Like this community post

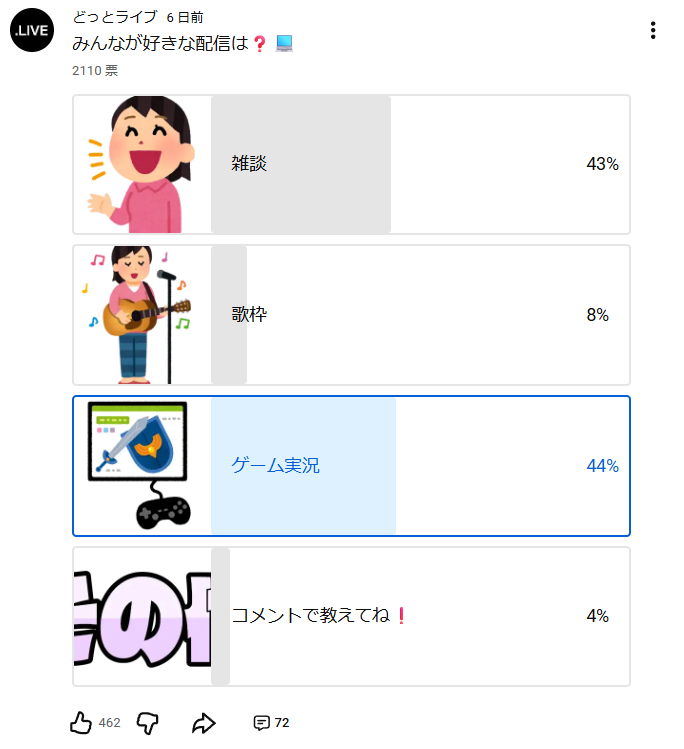(81, 722)
